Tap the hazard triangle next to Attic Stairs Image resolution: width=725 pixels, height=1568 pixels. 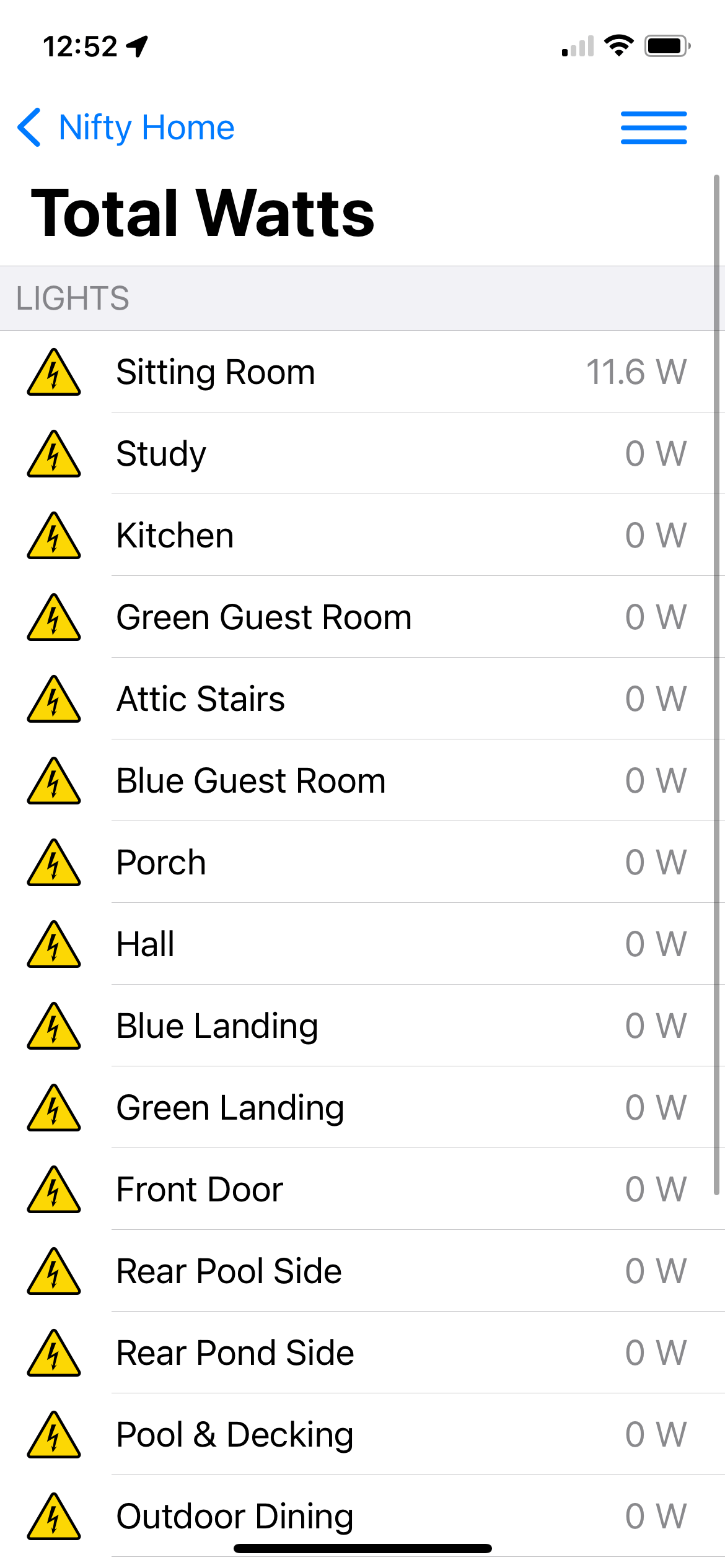(53, 699)
